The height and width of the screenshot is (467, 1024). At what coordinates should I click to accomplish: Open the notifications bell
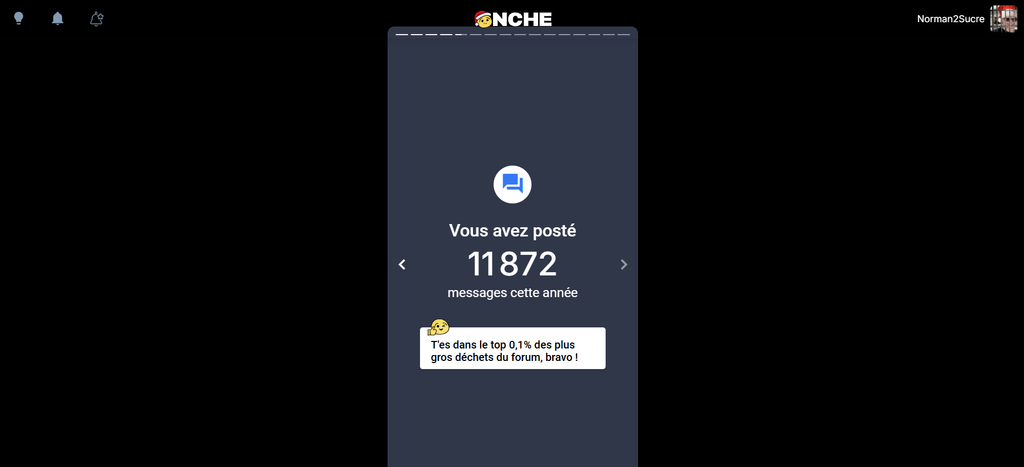[x=57, y=18]
